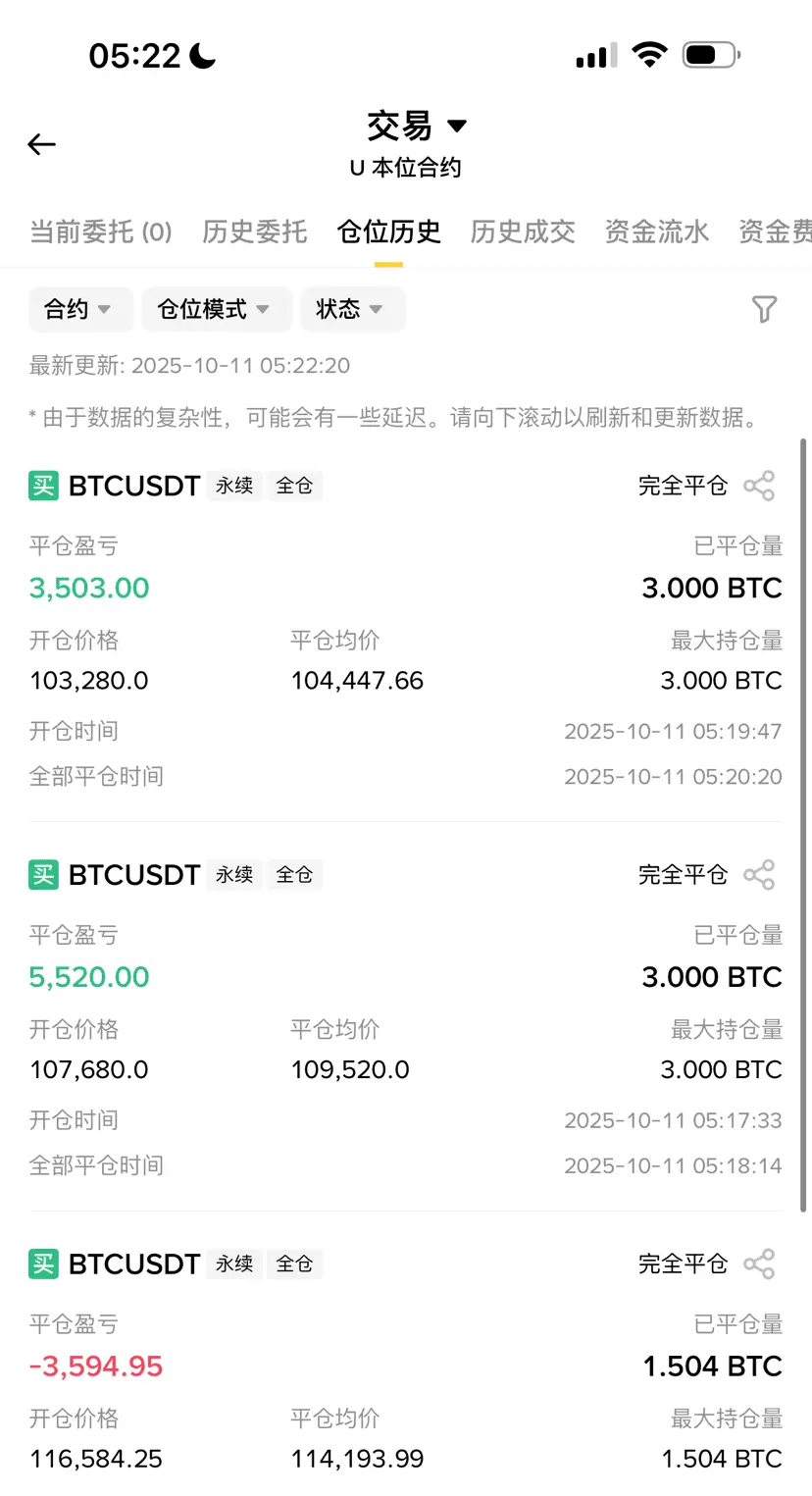Share the position with -3,594.95 loss
Screen dimensions: 812x1496
click(x=759, y=1264)
